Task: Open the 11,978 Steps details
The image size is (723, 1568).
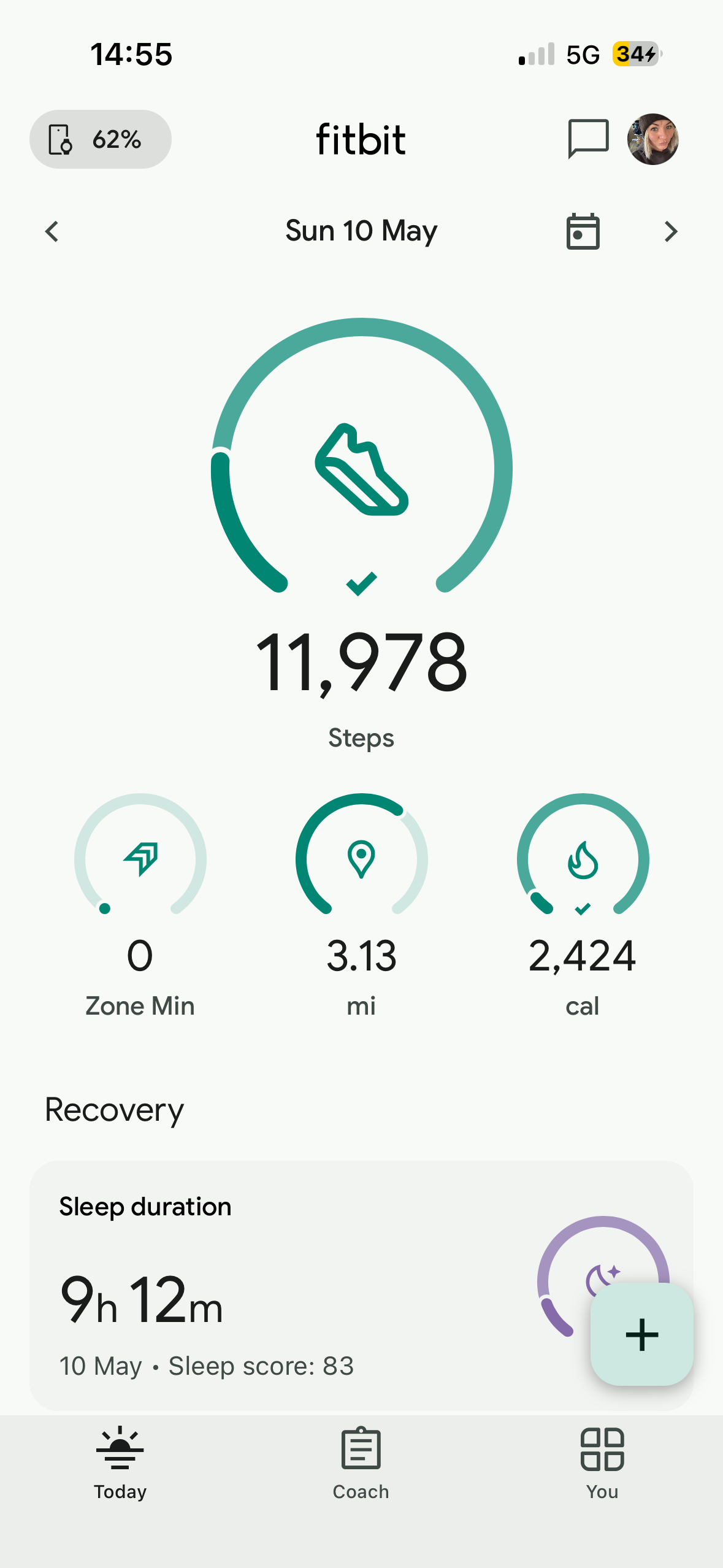Action: (362, 534)
